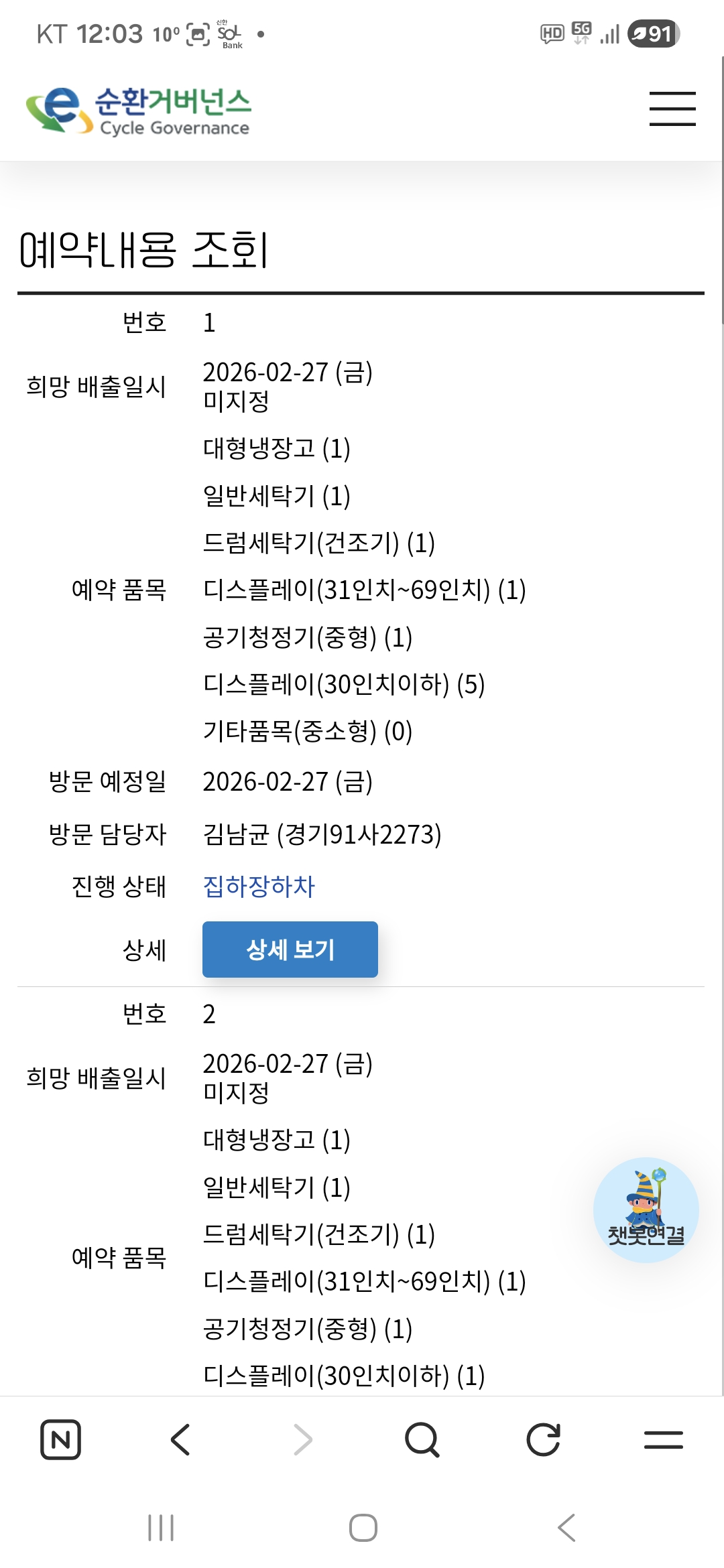Reload the current page
Screen dimensions: 724x1568
click(x=543, y=1439)
